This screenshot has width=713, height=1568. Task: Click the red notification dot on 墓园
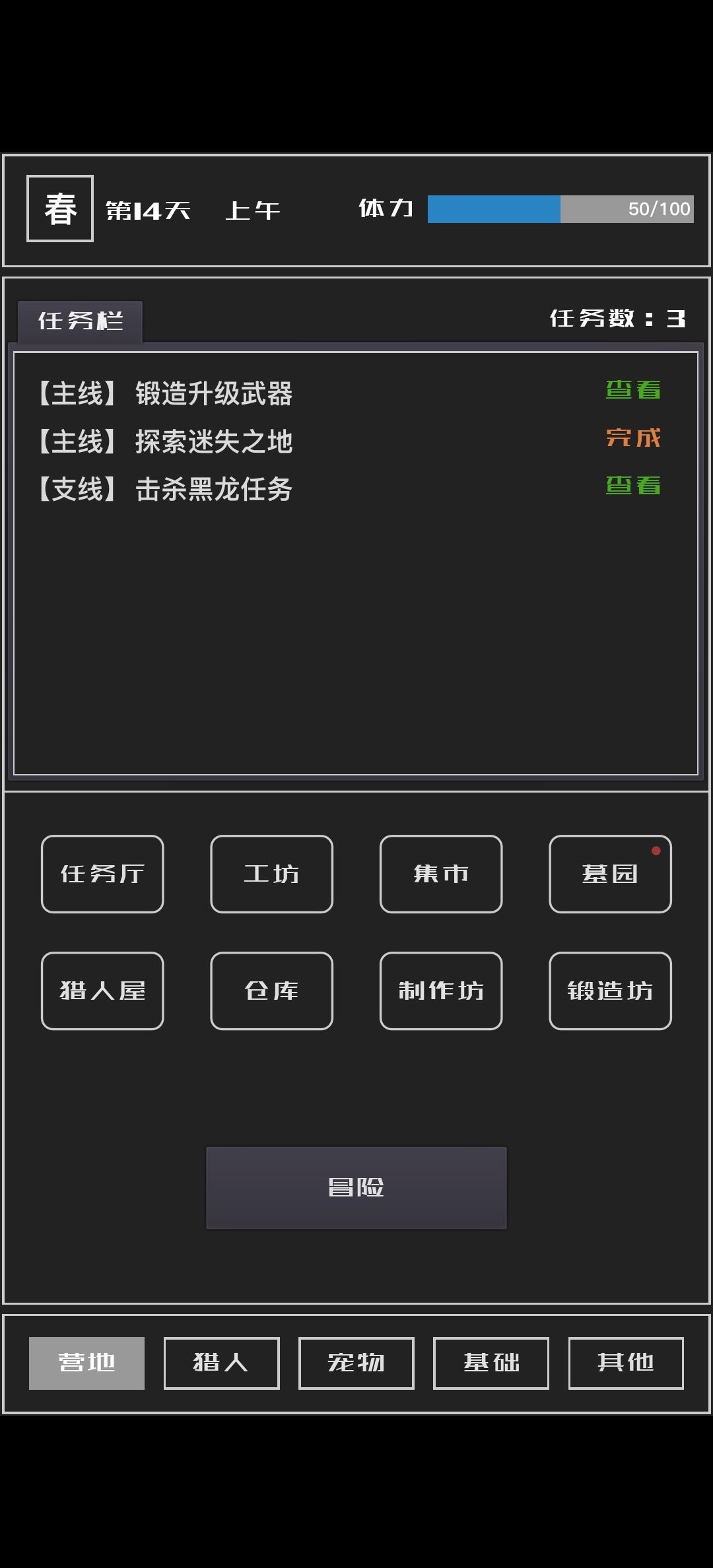click(x=656, y=851)
